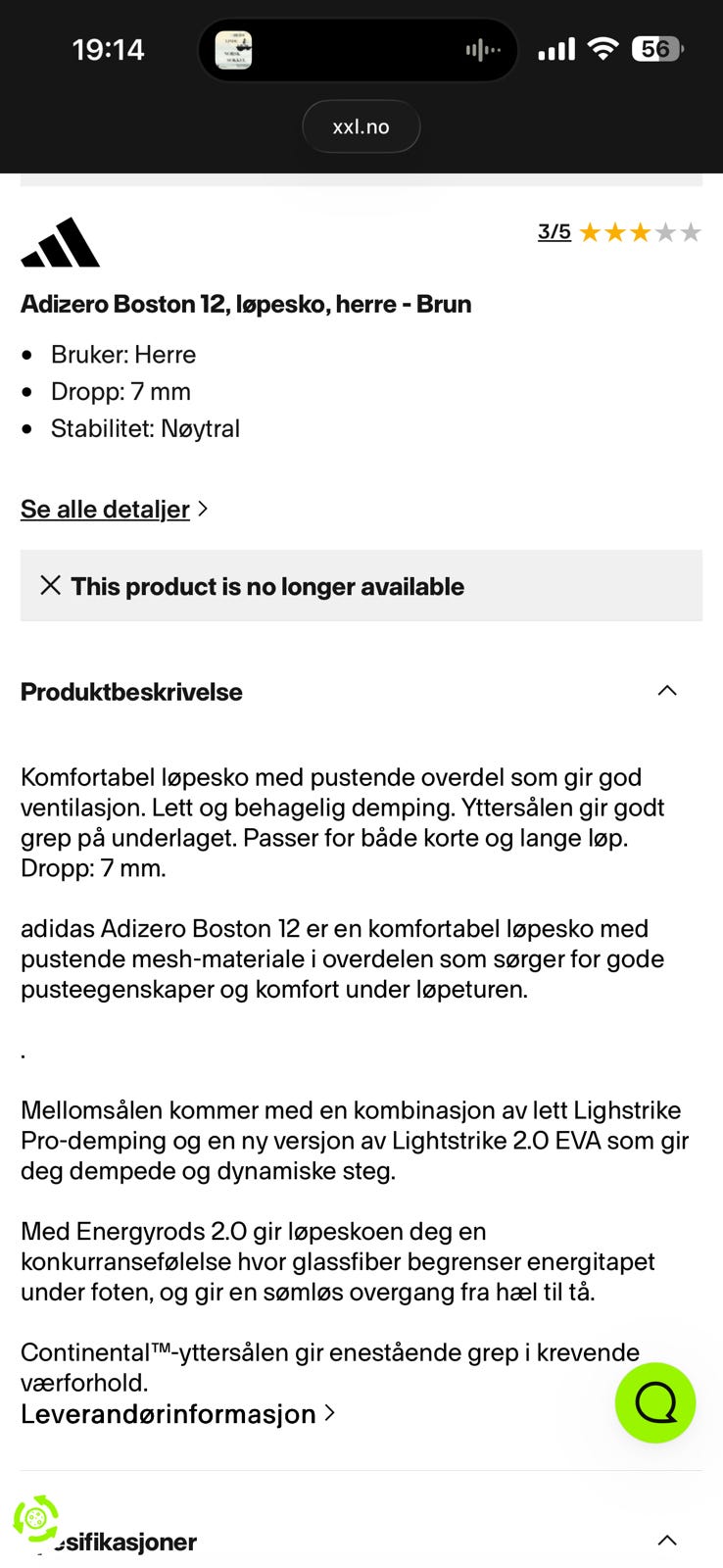
Task: Tap the xxl.no address pill
Action: click(x=361, y=126)
